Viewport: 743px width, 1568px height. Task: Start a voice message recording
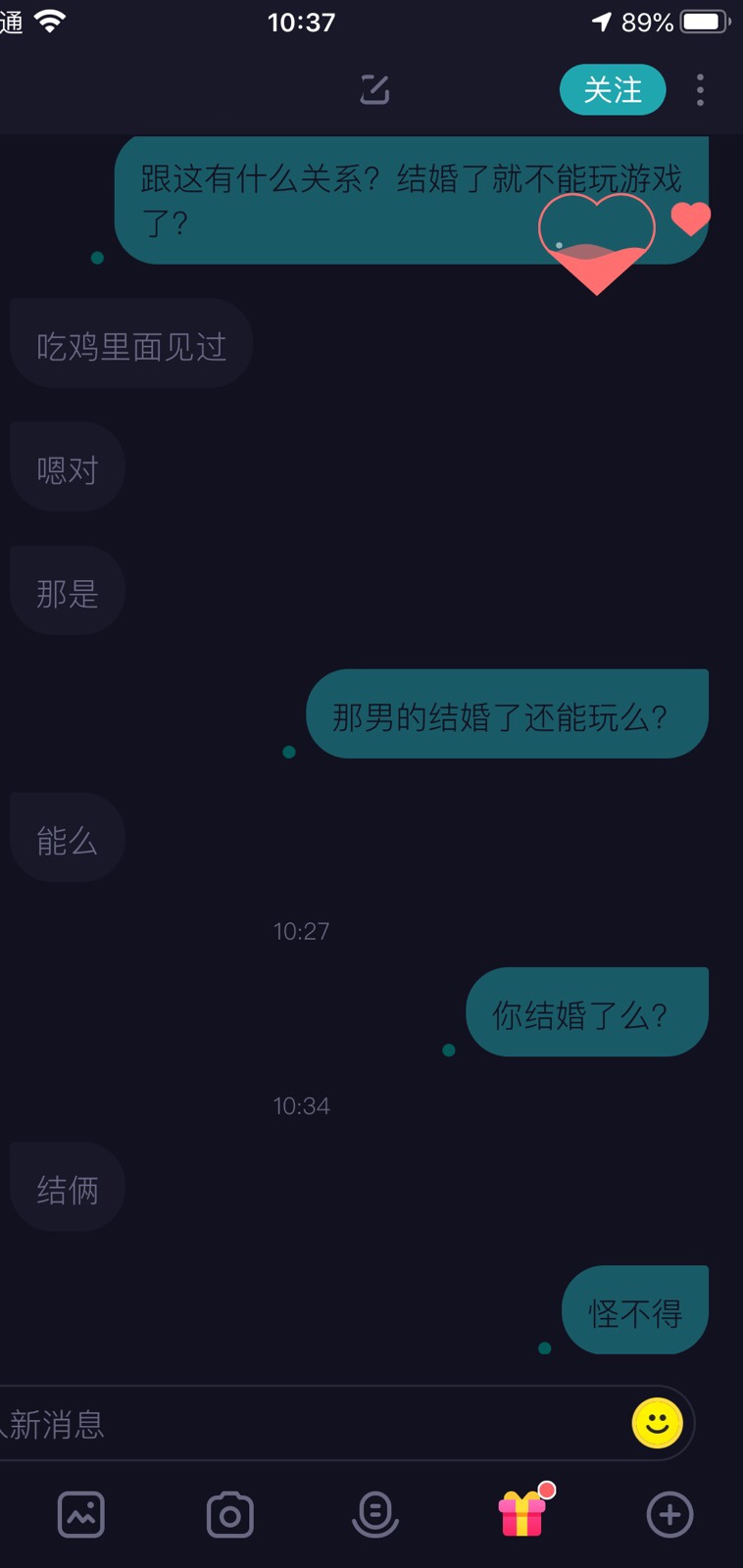tap(375, 1515)
